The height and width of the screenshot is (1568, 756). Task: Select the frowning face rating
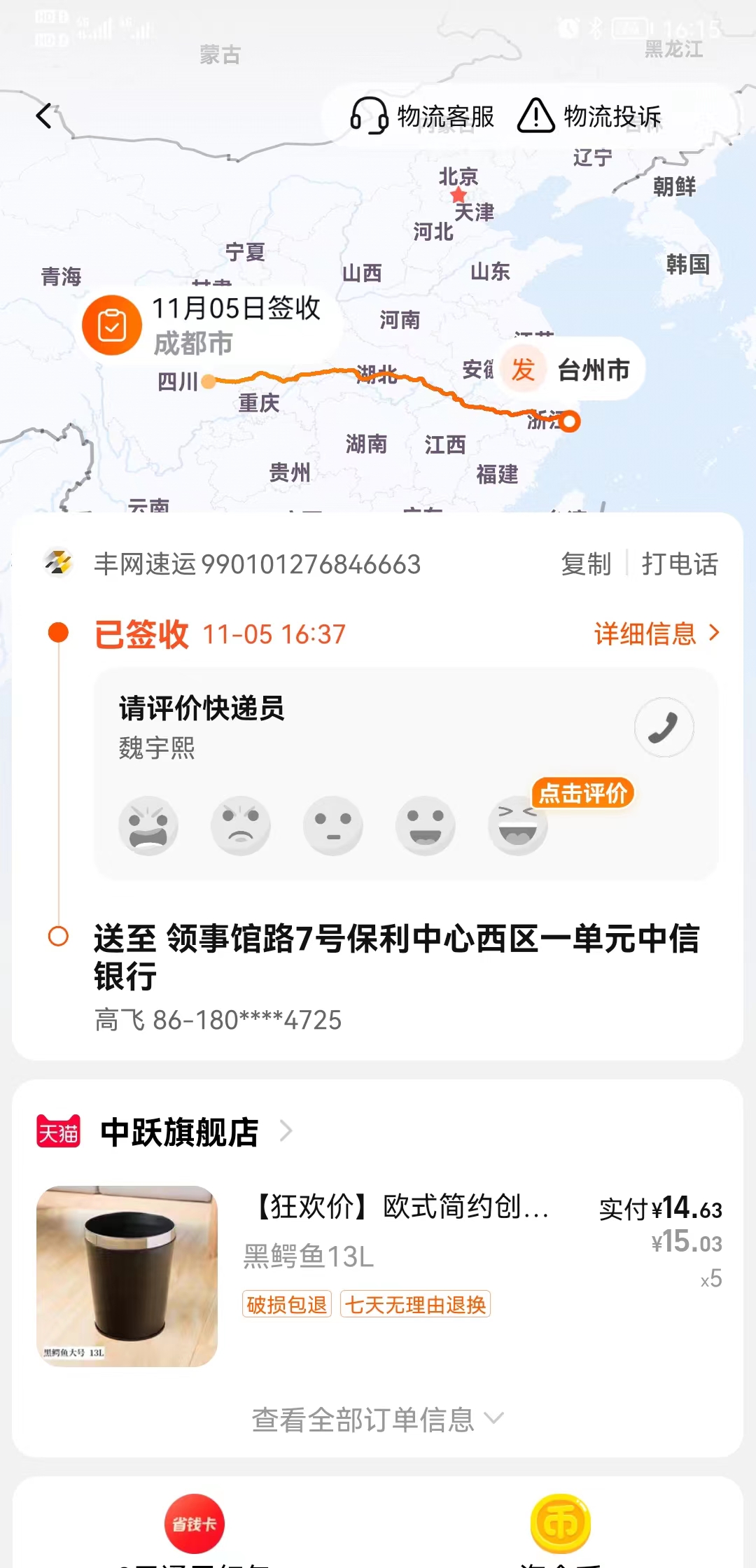(241, 825)
